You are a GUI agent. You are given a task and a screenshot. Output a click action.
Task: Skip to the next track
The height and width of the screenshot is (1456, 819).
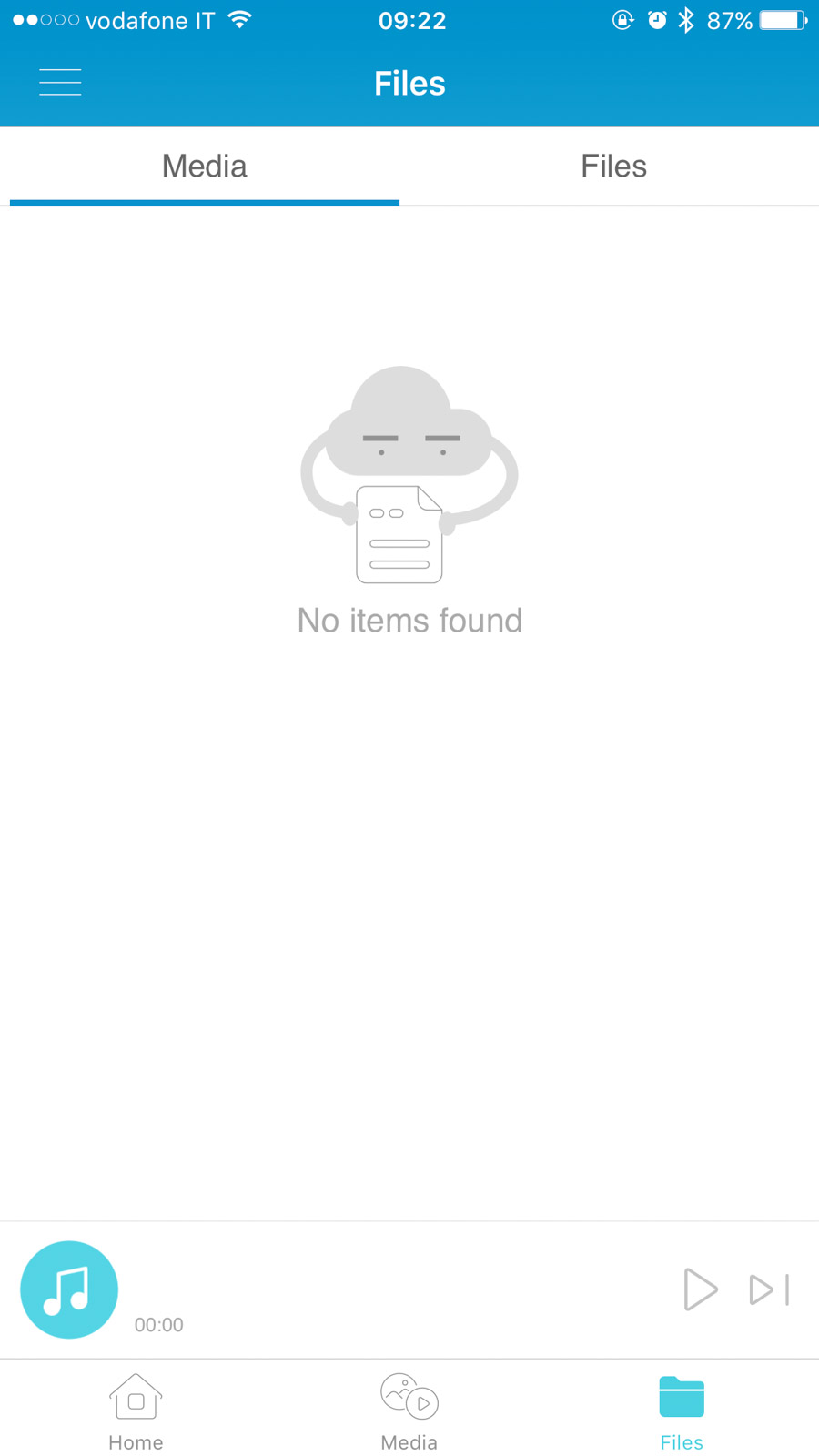769,1289
